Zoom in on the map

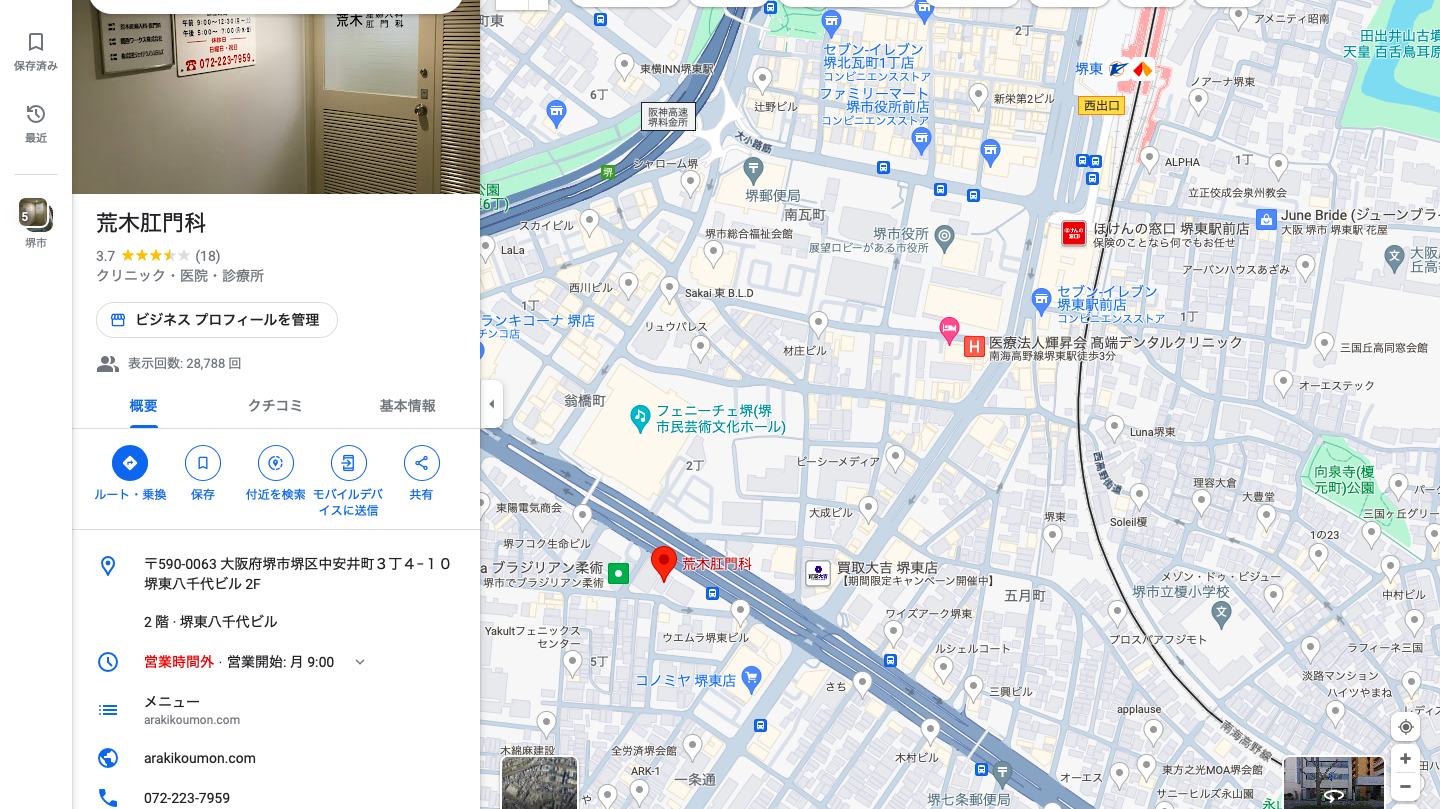[x=1405, y=759]
